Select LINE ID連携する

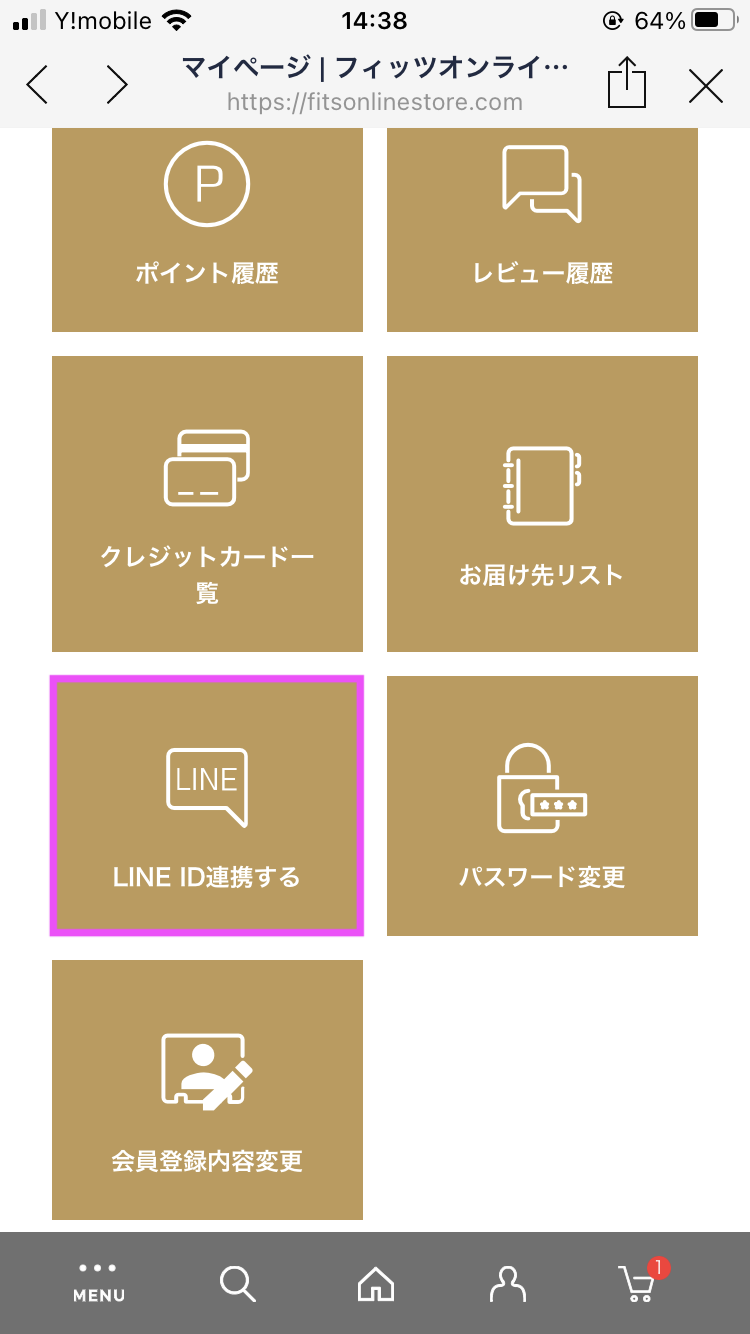(207, 806)
